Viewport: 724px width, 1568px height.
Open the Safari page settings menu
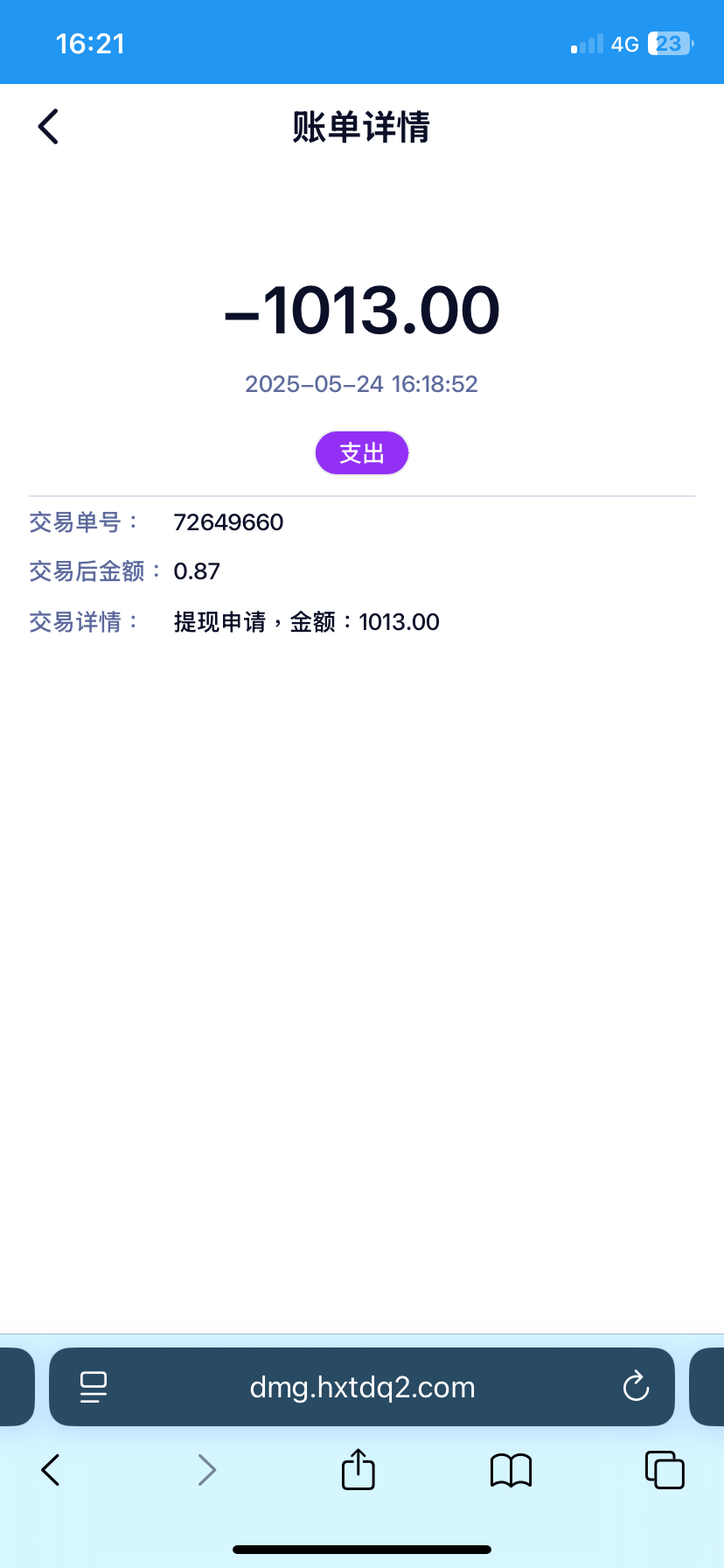coord(94,1387)
